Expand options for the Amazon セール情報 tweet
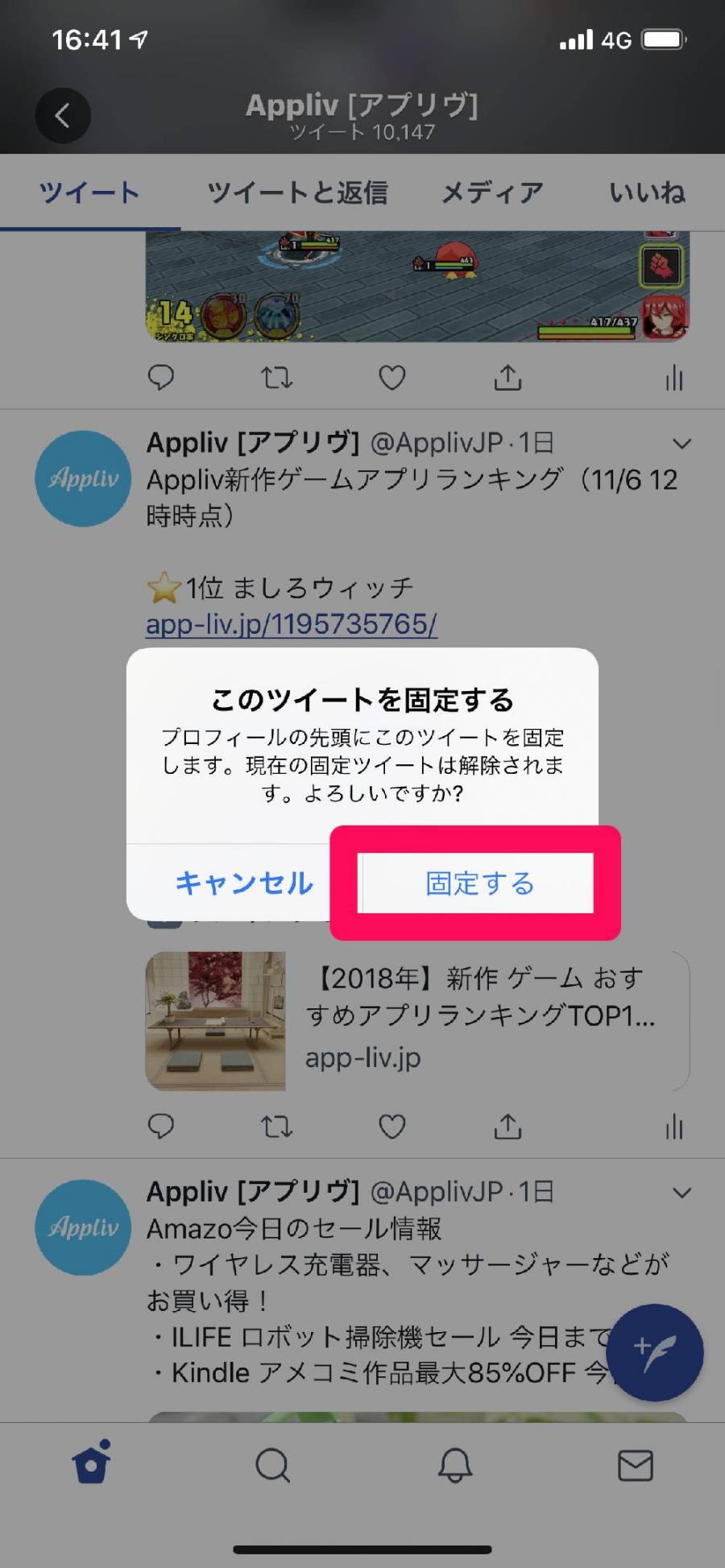The image size is (725, 1568). 681,1193
